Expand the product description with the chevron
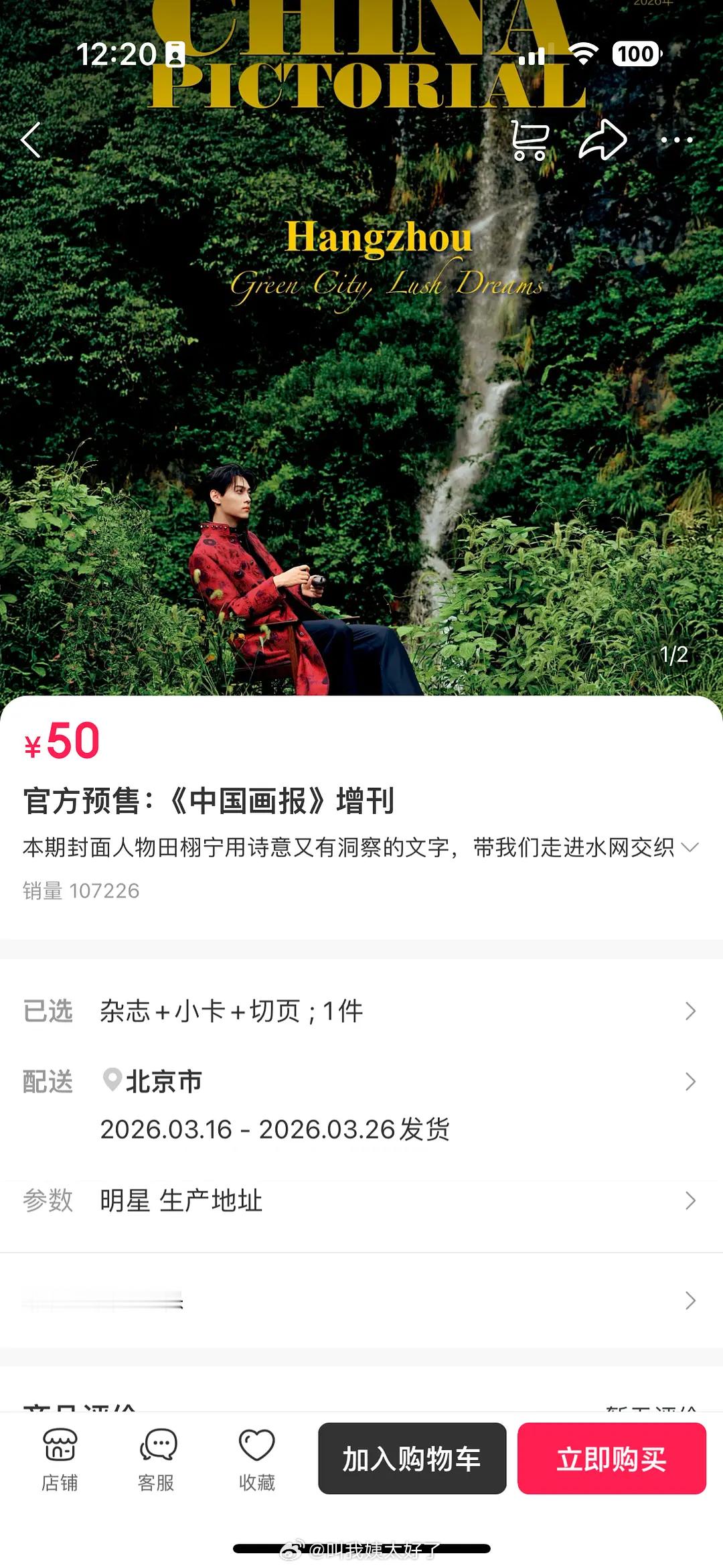The image size is (723, 1568). 688,848
